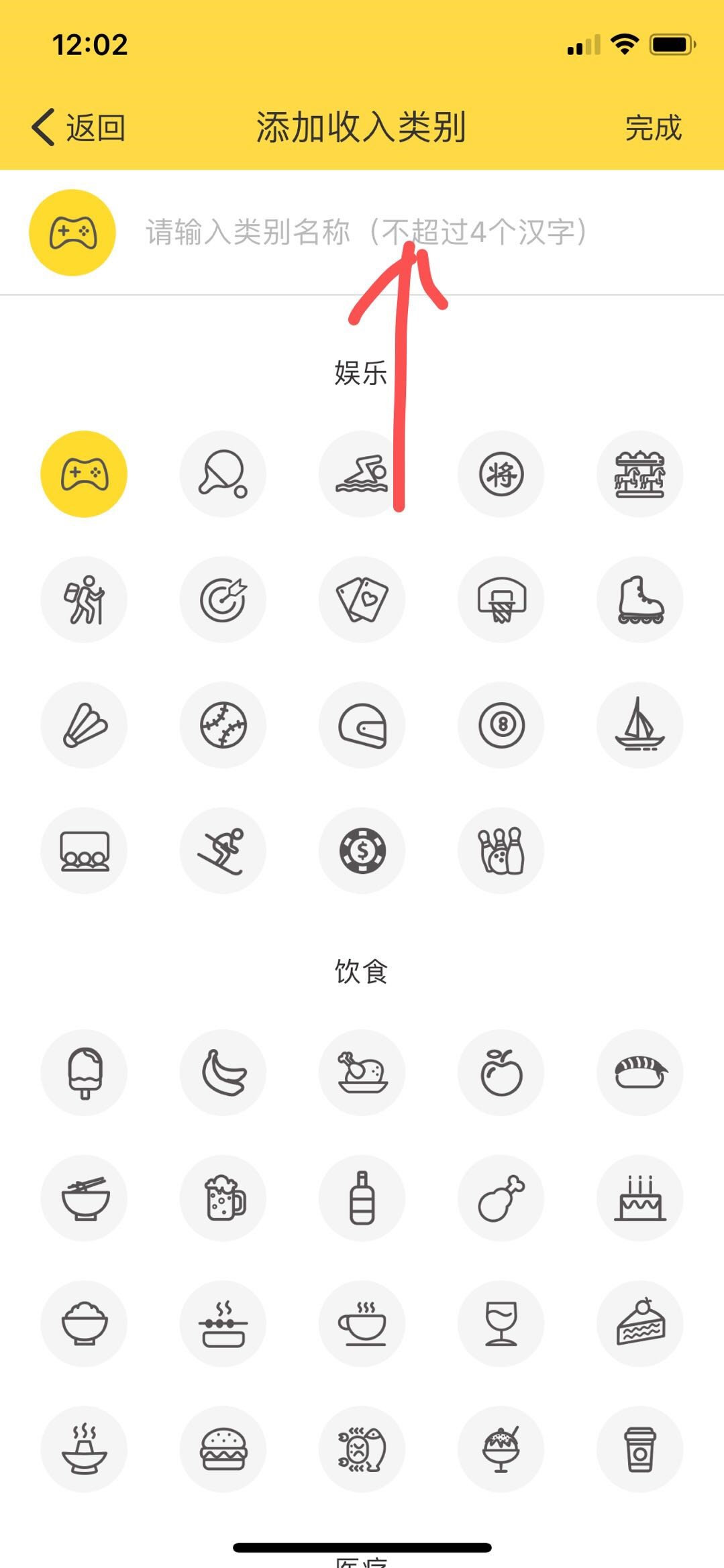This screenshot has height=1568, width=724.
Task: Select the sailboat icon
Action: coord(639,724)
